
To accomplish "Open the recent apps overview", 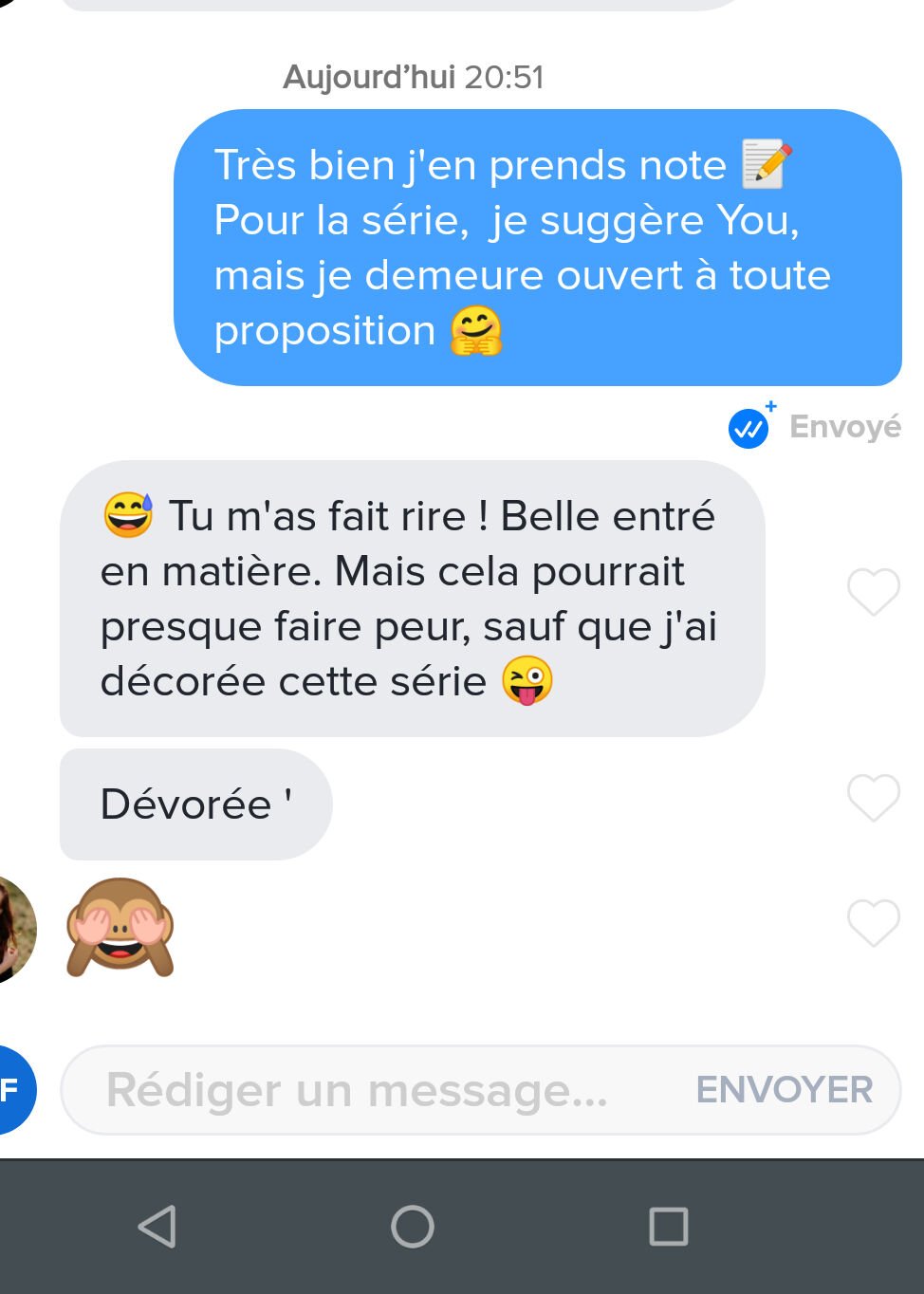I will [668, 1227].
